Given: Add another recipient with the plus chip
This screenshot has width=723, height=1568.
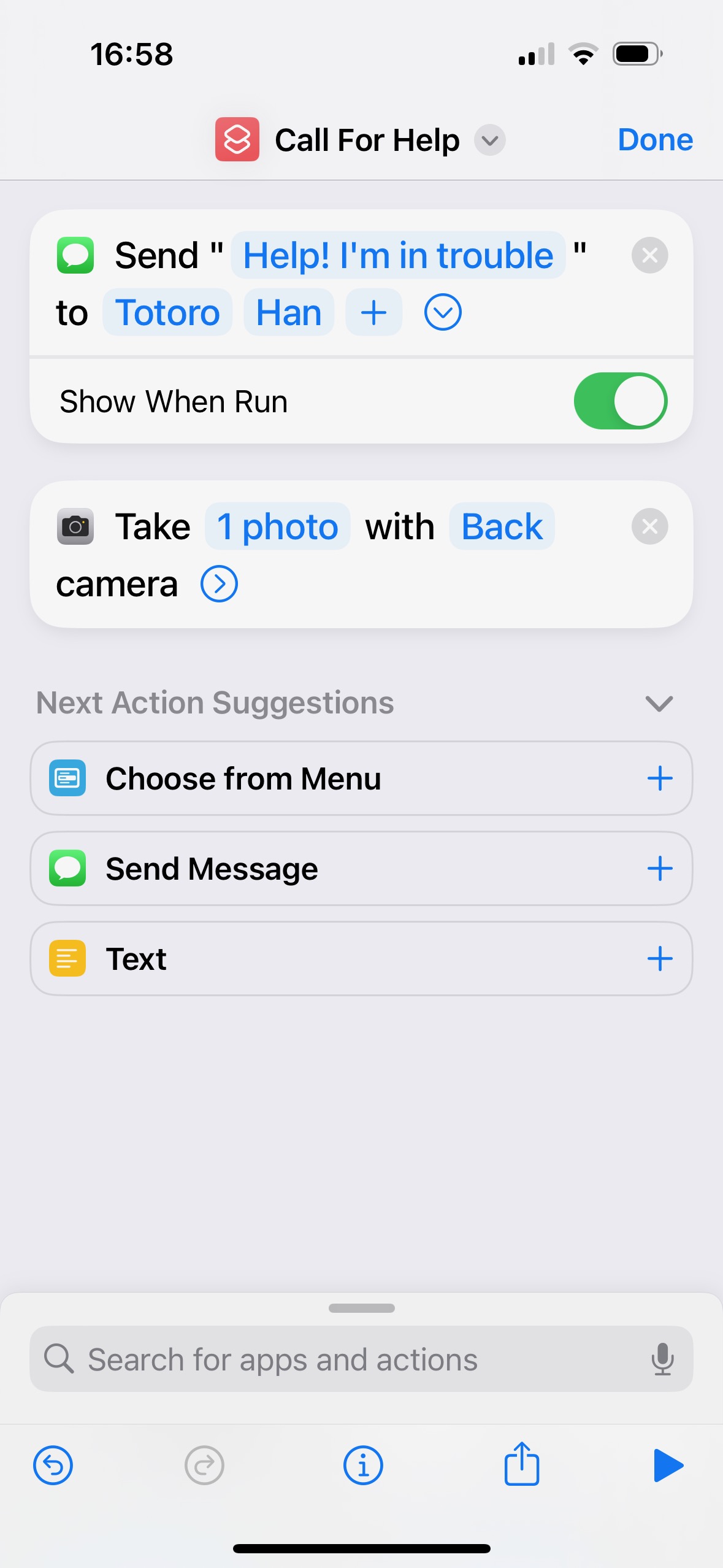Looking at the screenshot, I should [x=373, y=312].
